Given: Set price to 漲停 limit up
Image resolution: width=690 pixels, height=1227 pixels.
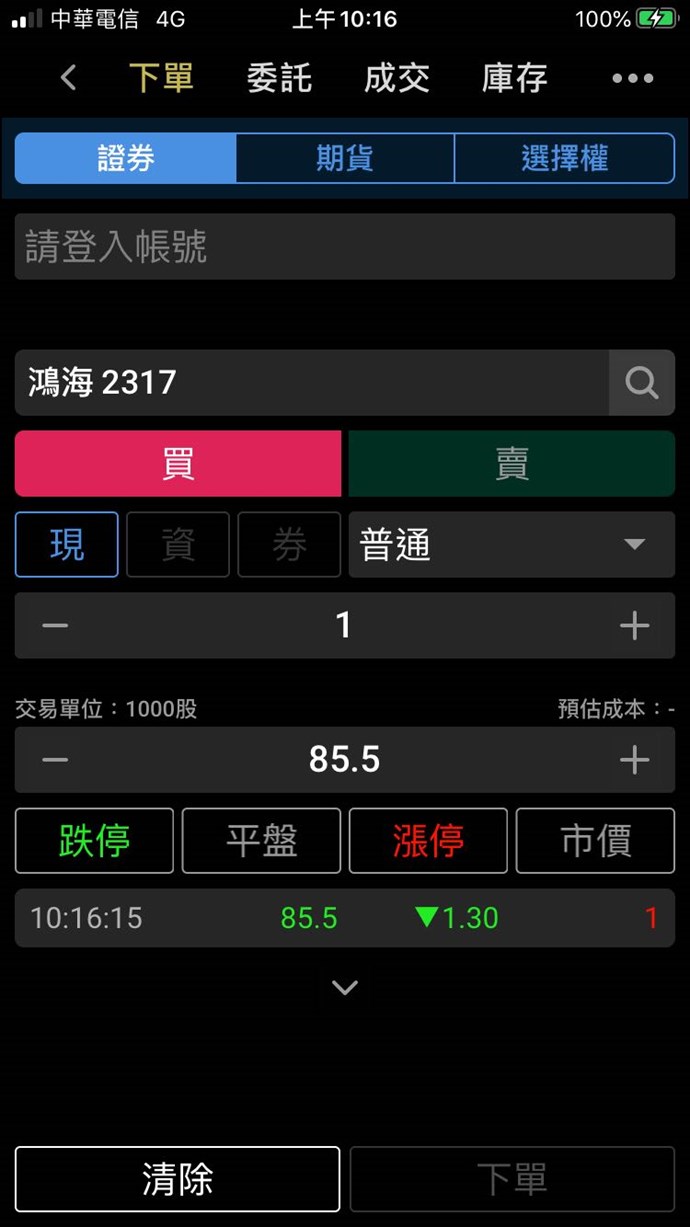Looking at the screenshot, I should coord(428,841).
